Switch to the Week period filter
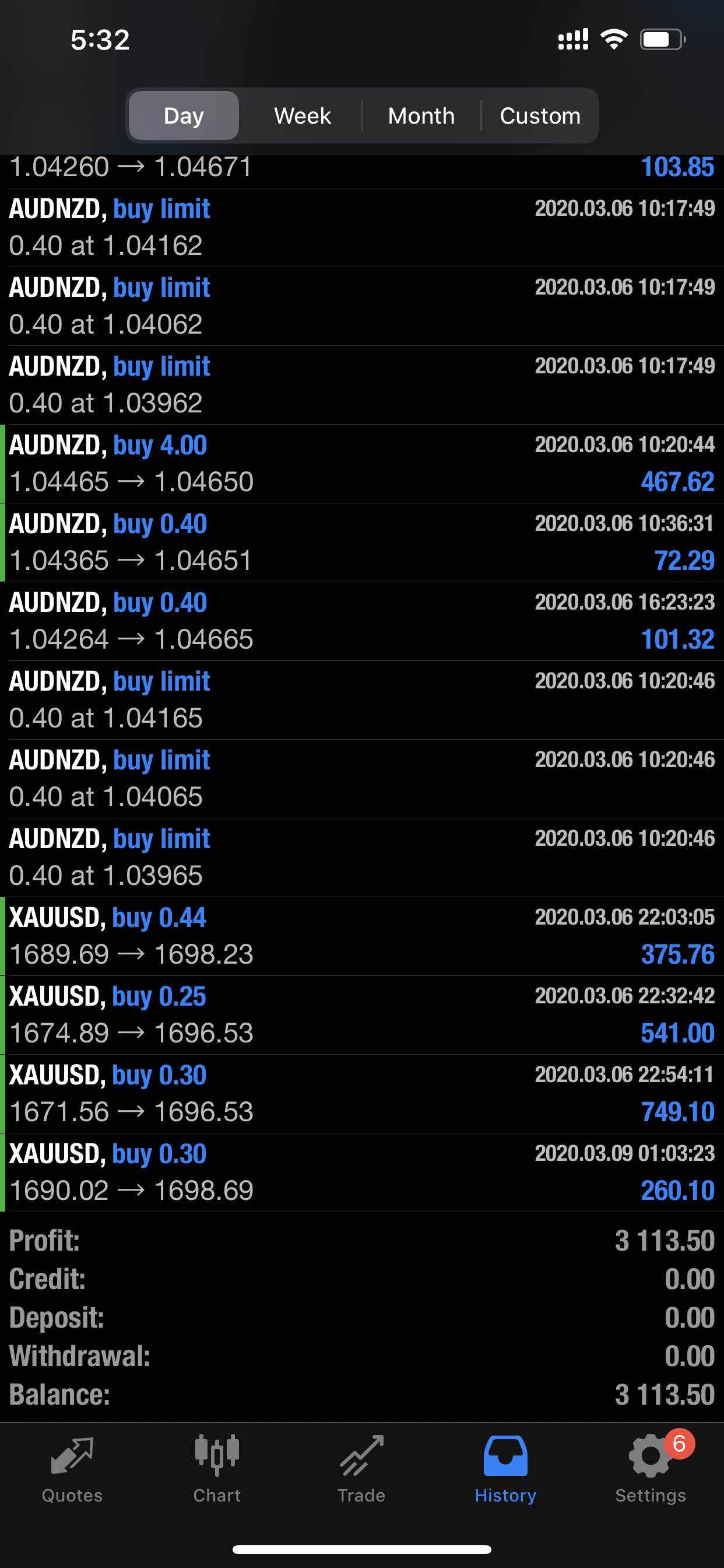The width and height of the screenshot is (724, 1568). pyautogui.click(x=303, y=116)
